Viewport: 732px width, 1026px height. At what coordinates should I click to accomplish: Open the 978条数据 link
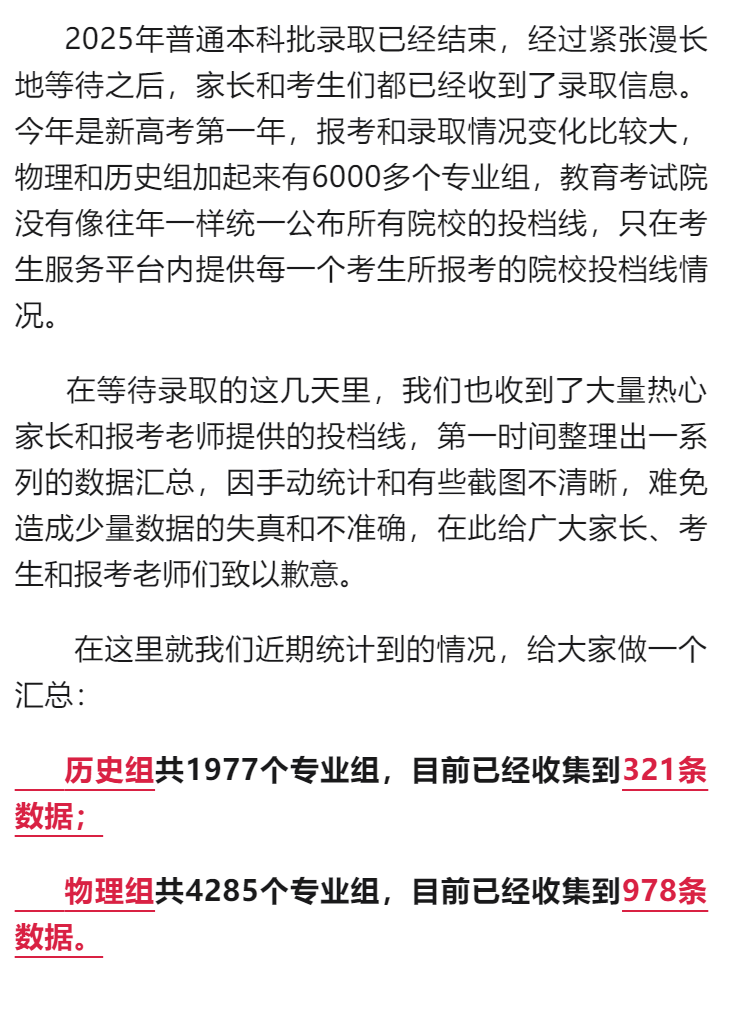[x=664, y=892]
